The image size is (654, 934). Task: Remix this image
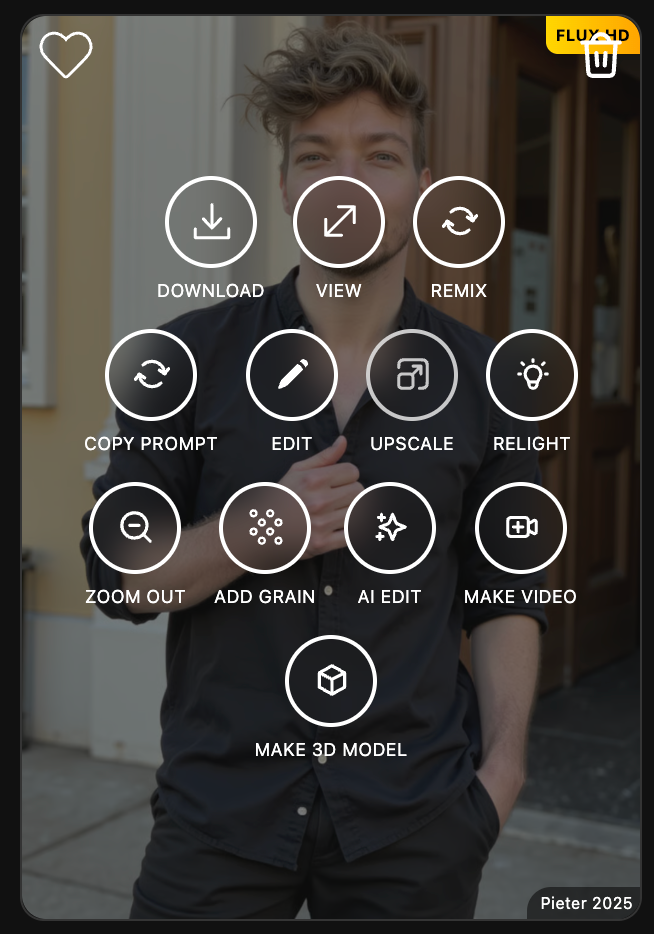click(x=459, y=223)
